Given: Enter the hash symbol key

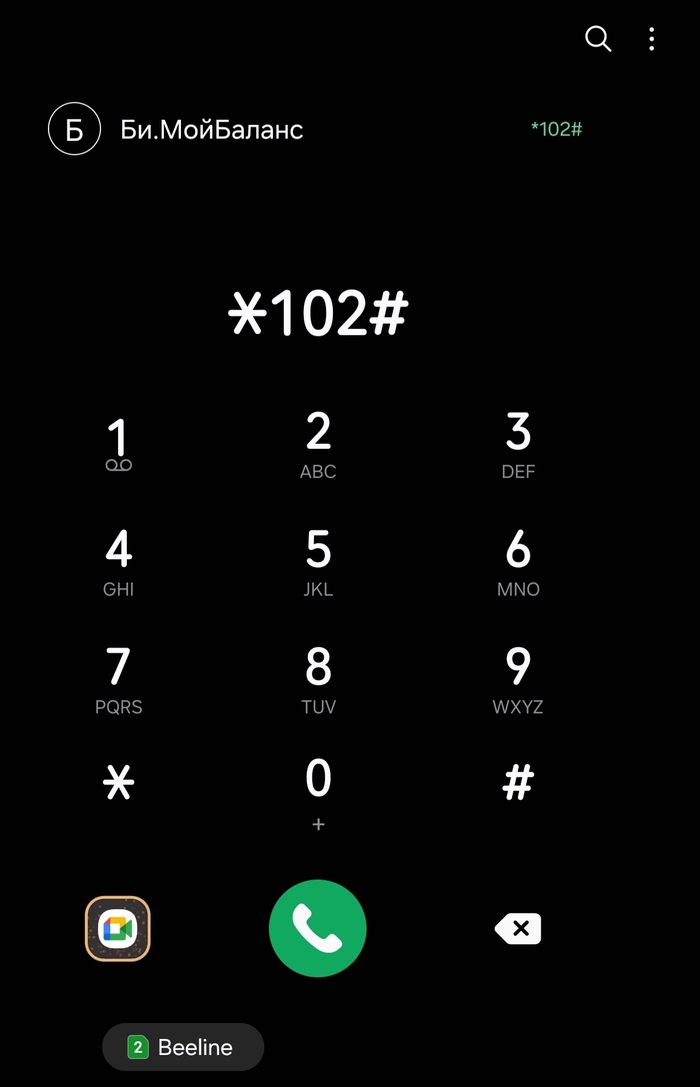Looking at the screenshot, I should (x=518, y=784).
